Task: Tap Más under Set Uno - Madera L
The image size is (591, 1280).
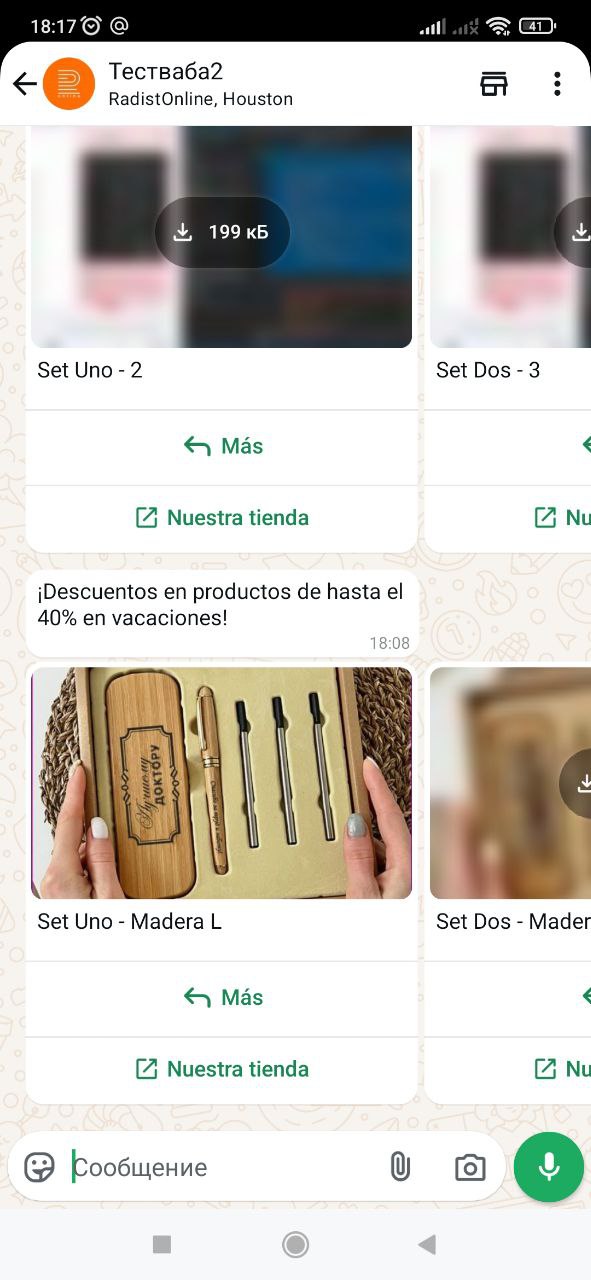Action: click(222, 998)
